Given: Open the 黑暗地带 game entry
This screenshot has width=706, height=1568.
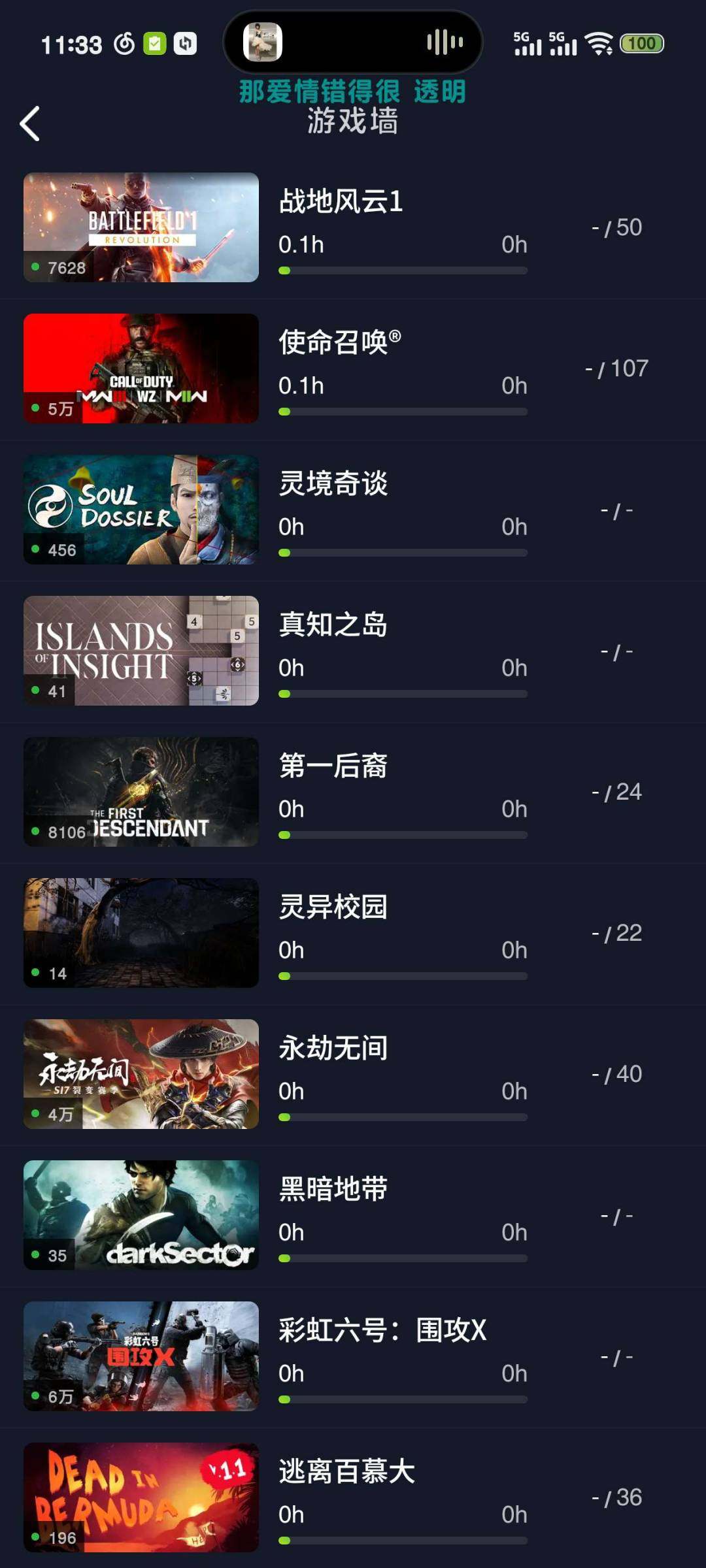Looking at the screenshot, I should click(353, 1215).
